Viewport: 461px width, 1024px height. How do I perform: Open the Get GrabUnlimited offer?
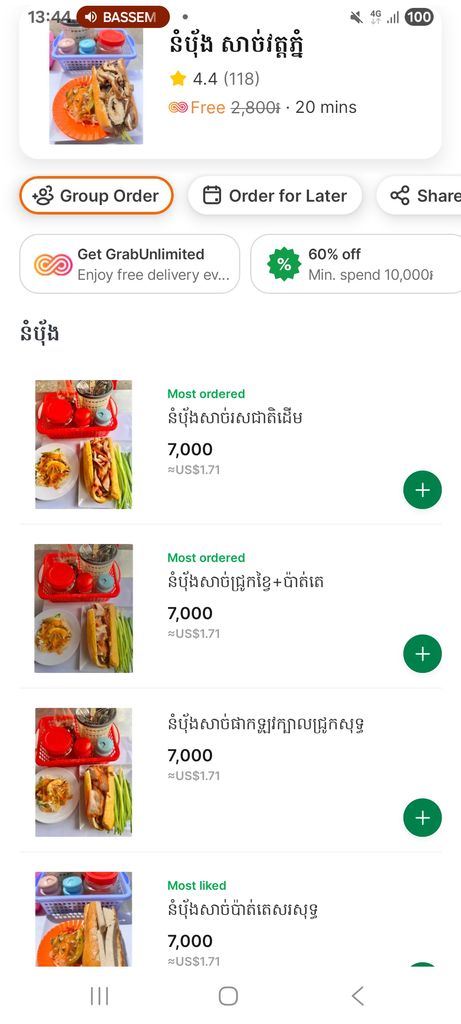(x=130, y=264)
